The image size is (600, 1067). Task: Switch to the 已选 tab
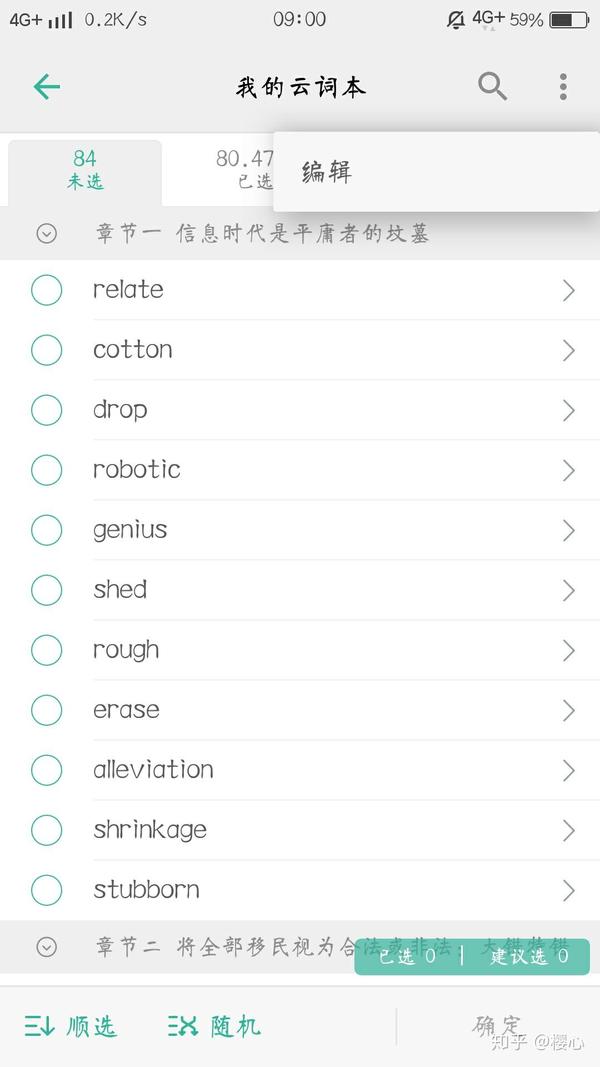click(245, 170)
